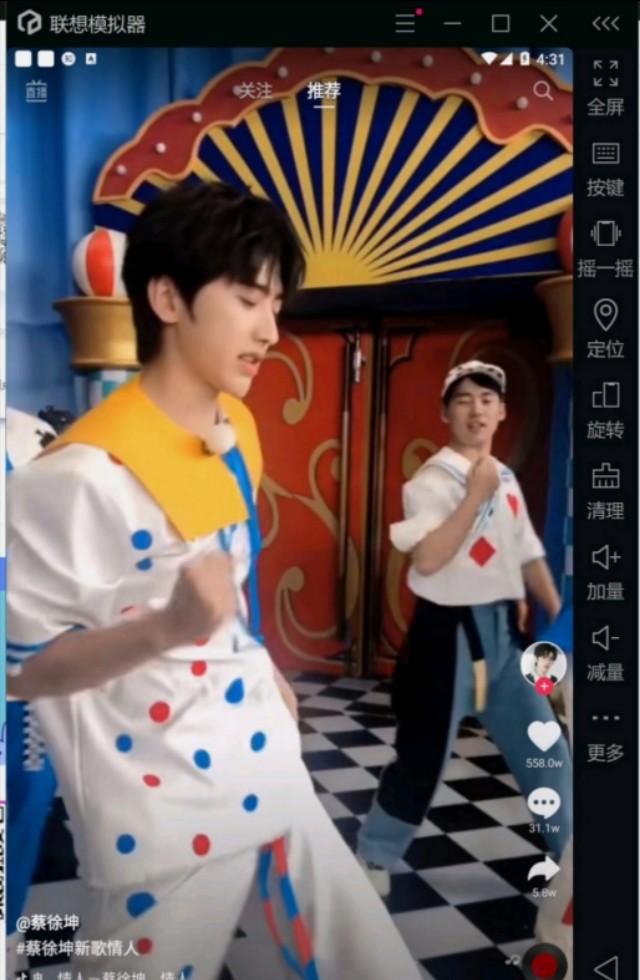Open the 按键 key mapping tool
The width and height of the screenshot is (640, 980).
coord(605,166)
